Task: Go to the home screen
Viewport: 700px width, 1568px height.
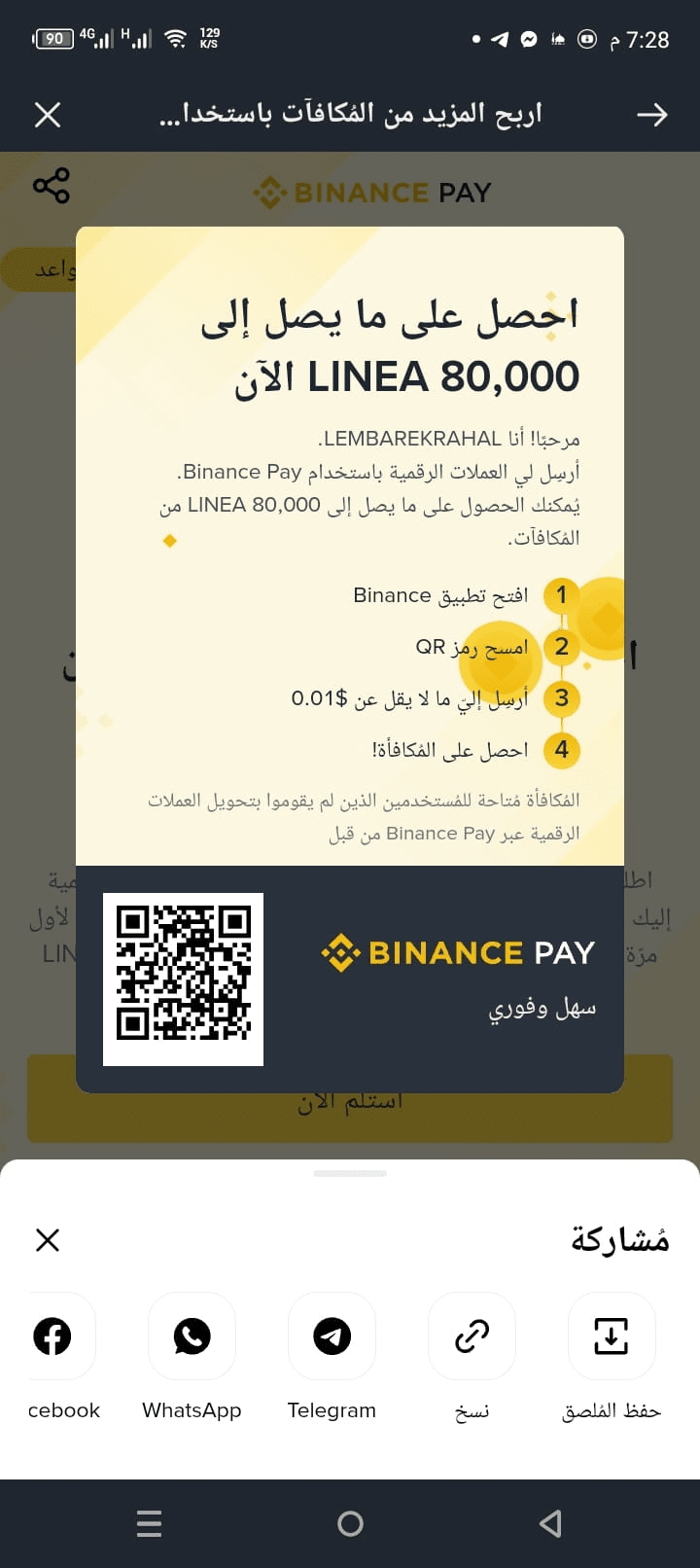Action: pyautogui.click(x=350, y=1523)
